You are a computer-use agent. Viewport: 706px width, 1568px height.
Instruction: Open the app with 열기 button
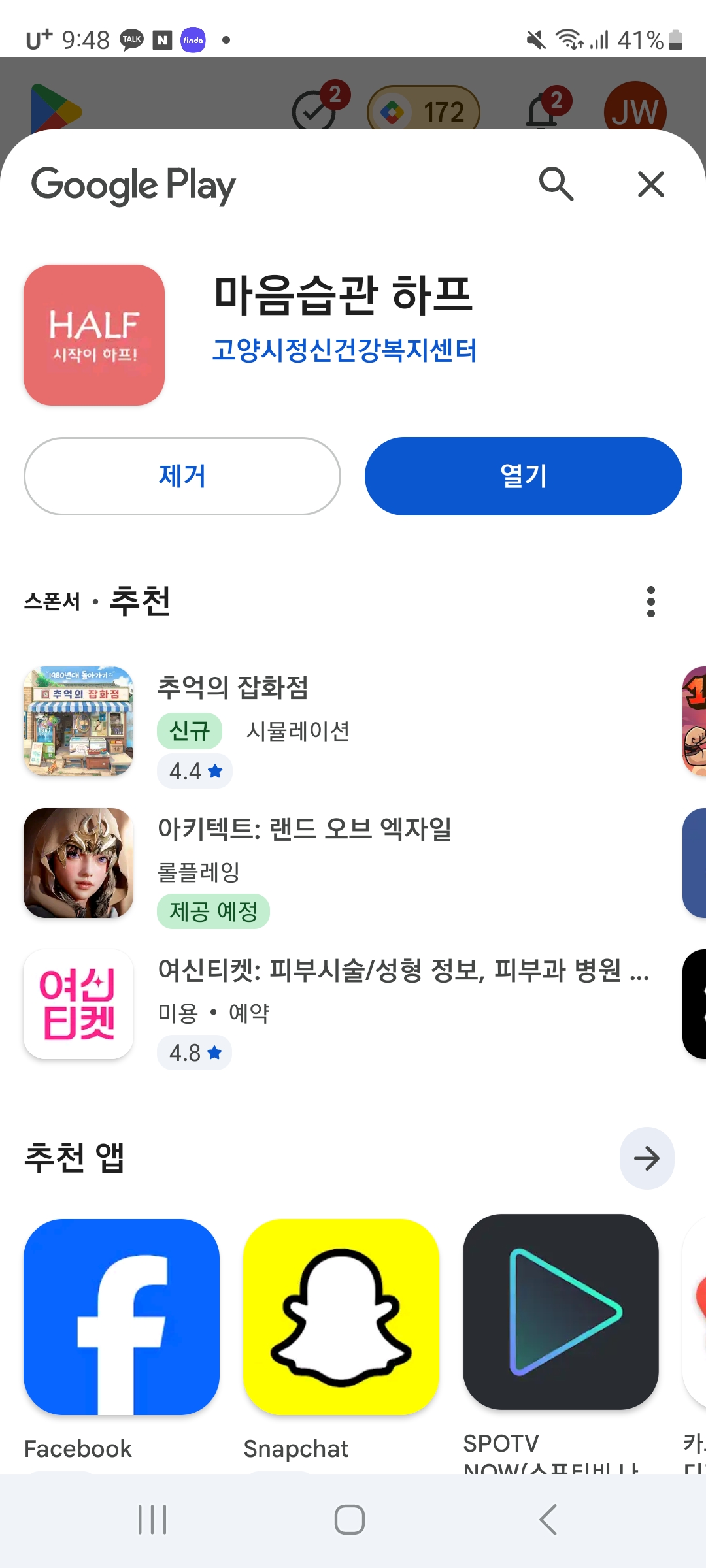pos(523,476)
